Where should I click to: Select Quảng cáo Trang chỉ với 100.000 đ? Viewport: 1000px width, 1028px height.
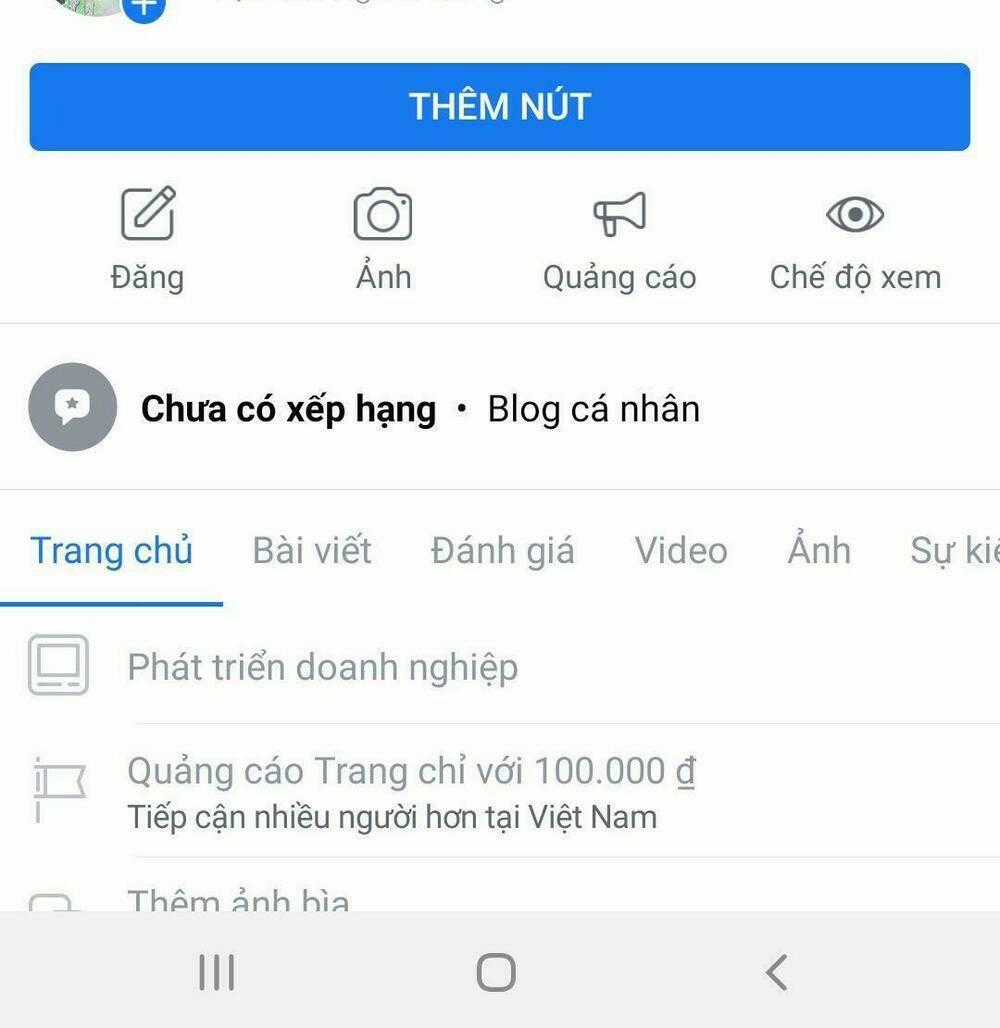tap(413, 770)
